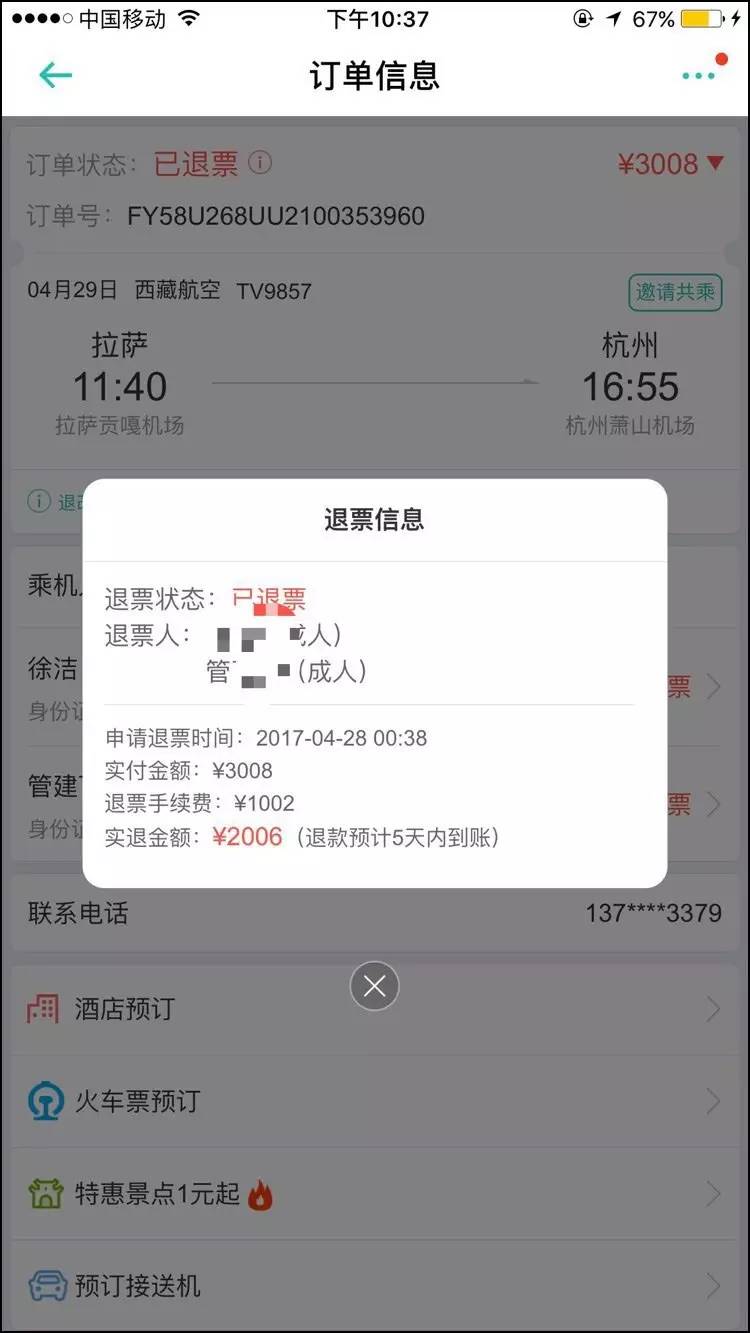The image size is (750, 1333).
Task: Open 酒店预订 hotel booking
Action: pyautogui.click(x=375, y=1009)
